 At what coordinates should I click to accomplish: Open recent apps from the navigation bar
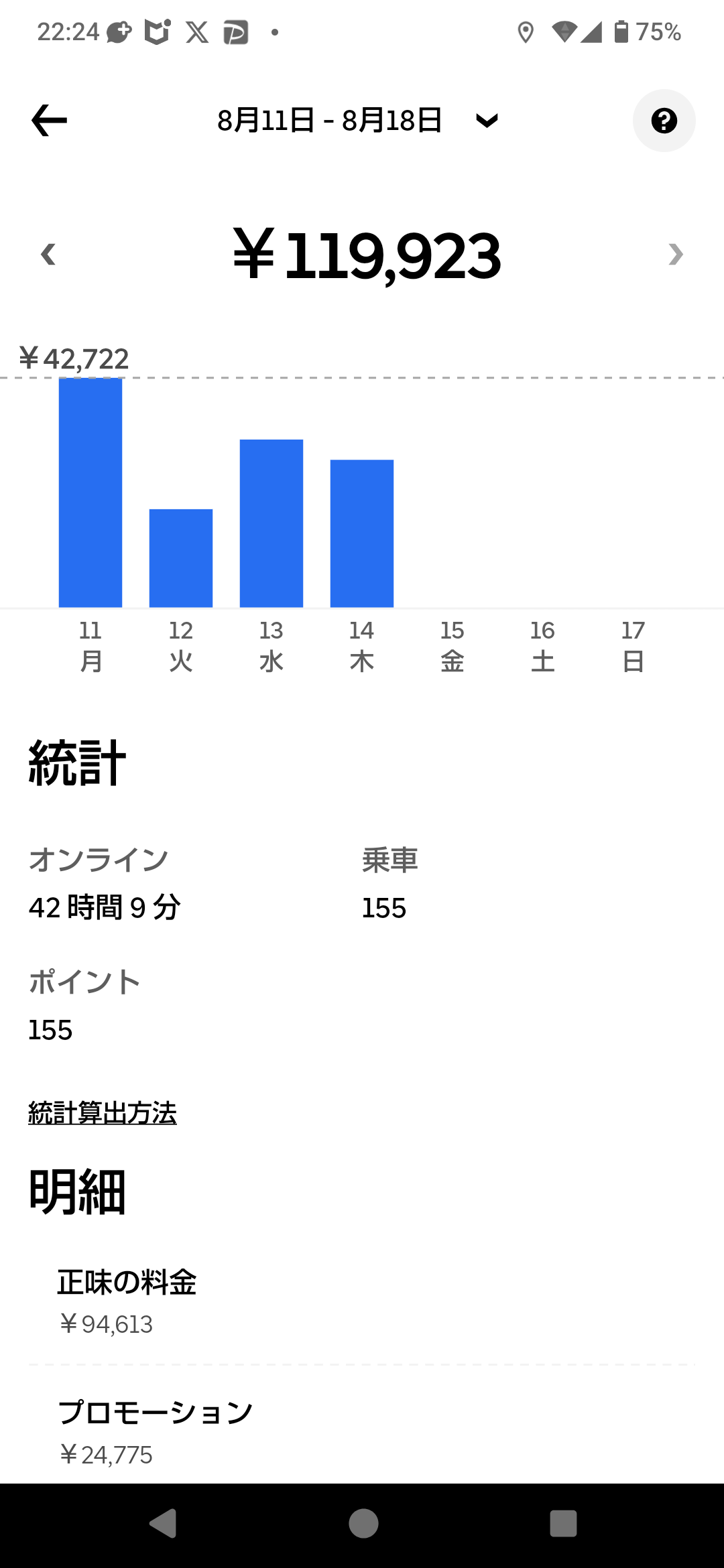coord(563,1524)
